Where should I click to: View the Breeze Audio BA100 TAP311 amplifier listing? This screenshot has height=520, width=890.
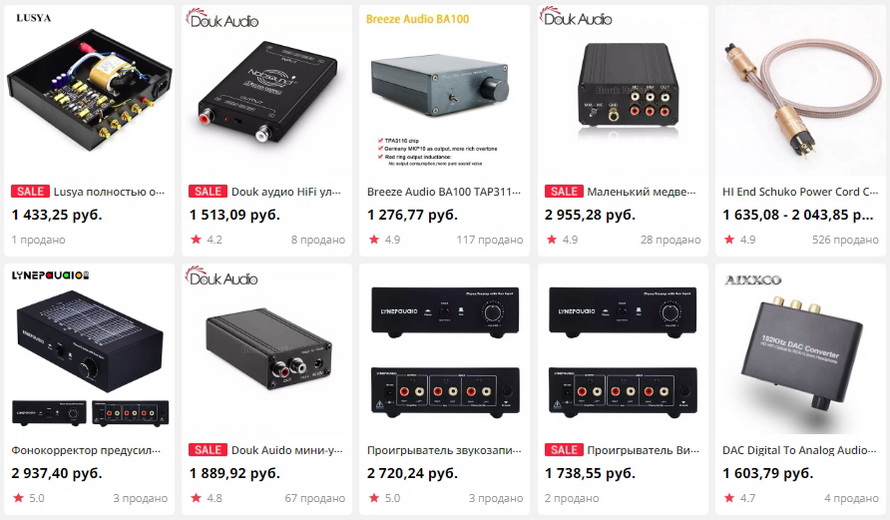pyautogui.click(x=444, y=191)
